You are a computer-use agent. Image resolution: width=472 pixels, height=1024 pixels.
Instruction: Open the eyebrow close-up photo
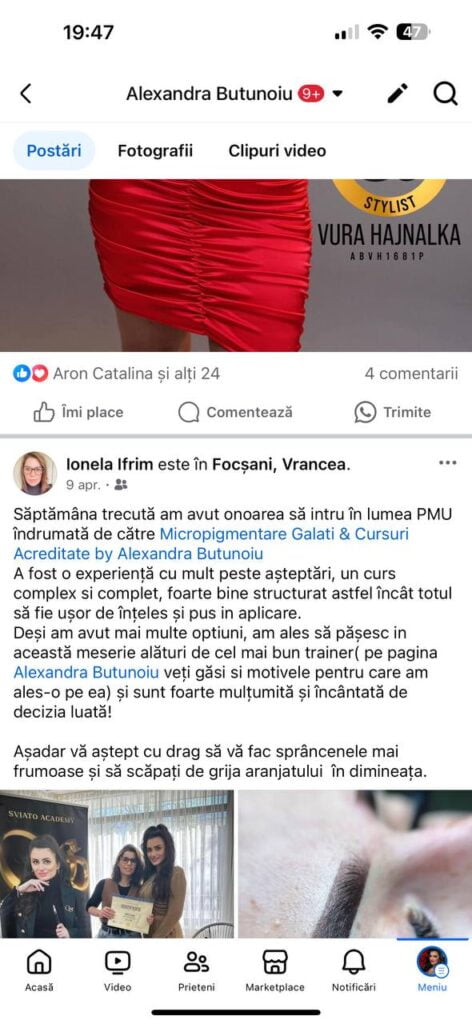click(x=354, y=863)
